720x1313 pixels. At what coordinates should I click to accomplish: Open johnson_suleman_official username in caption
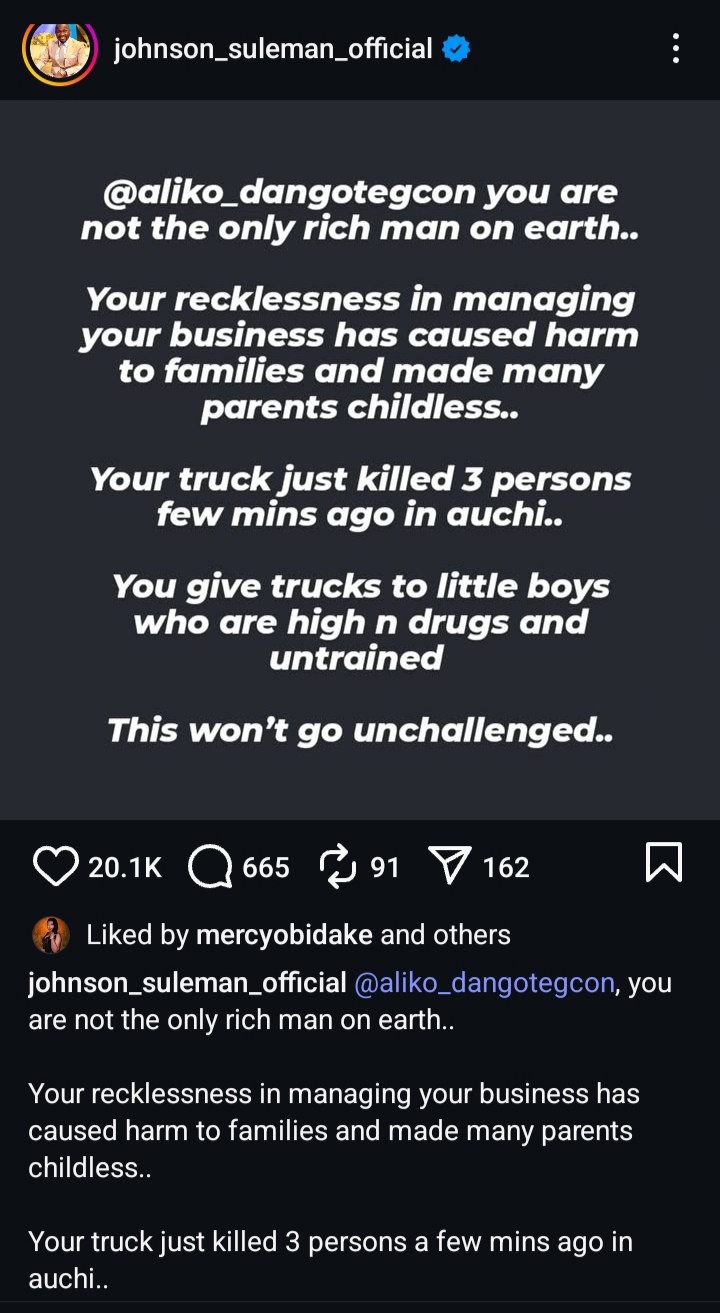point(187,983)
